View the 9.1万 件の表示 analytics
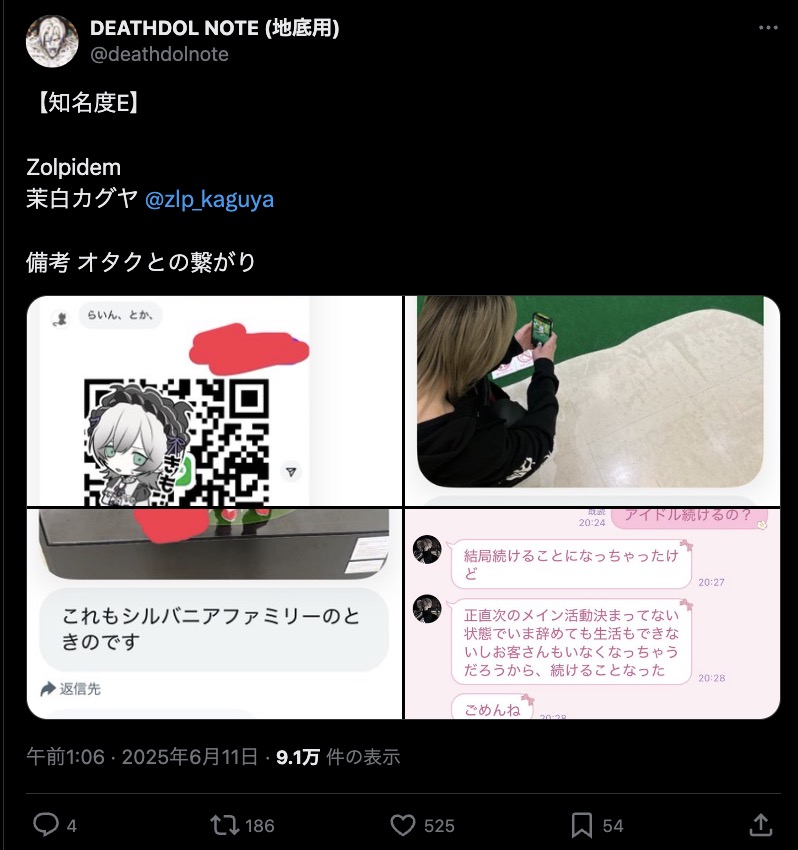The width and height of the screenshot is (798, 850). [x=338, y=757]
